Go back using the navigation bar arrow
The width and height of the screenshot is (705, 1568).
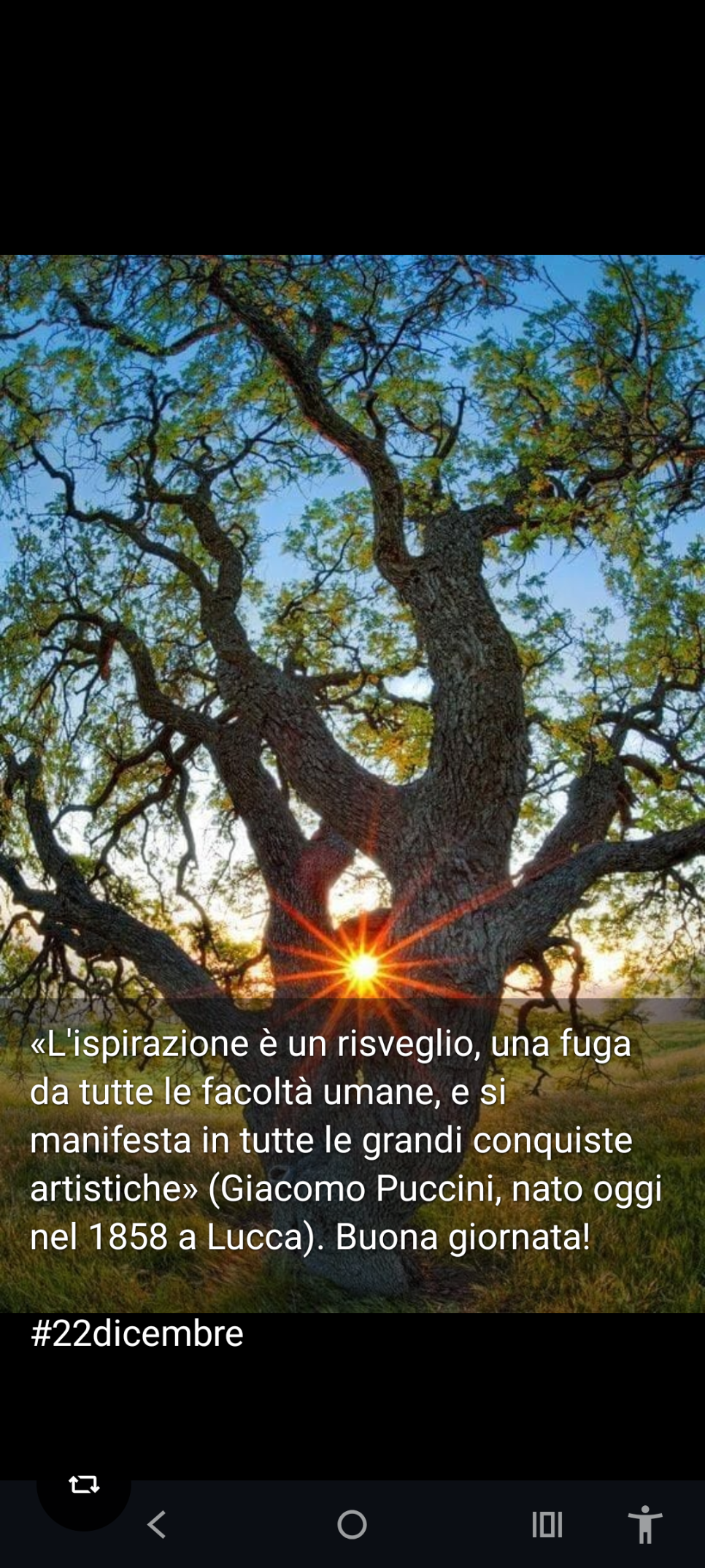(x=157, y=1524)
